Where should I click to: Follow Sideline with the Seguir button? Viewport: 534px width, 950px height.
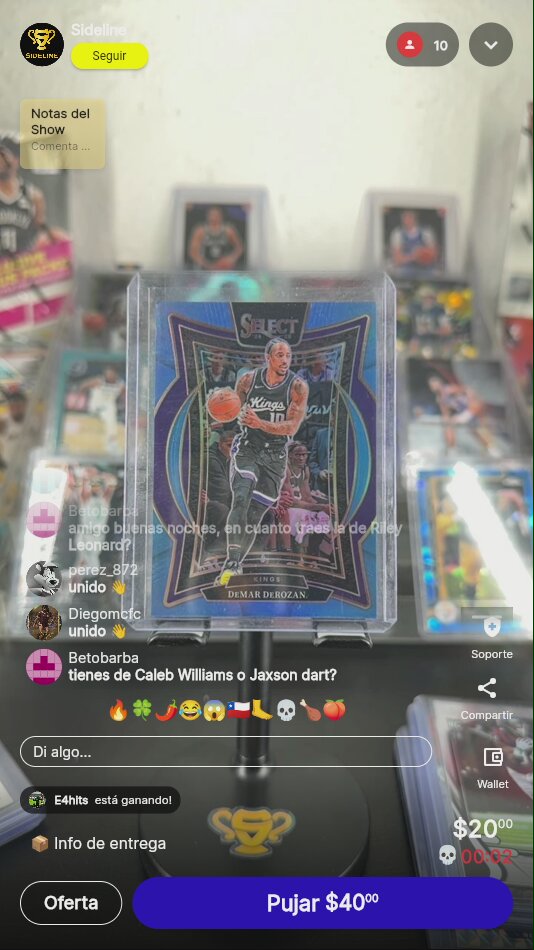[109, 56]
